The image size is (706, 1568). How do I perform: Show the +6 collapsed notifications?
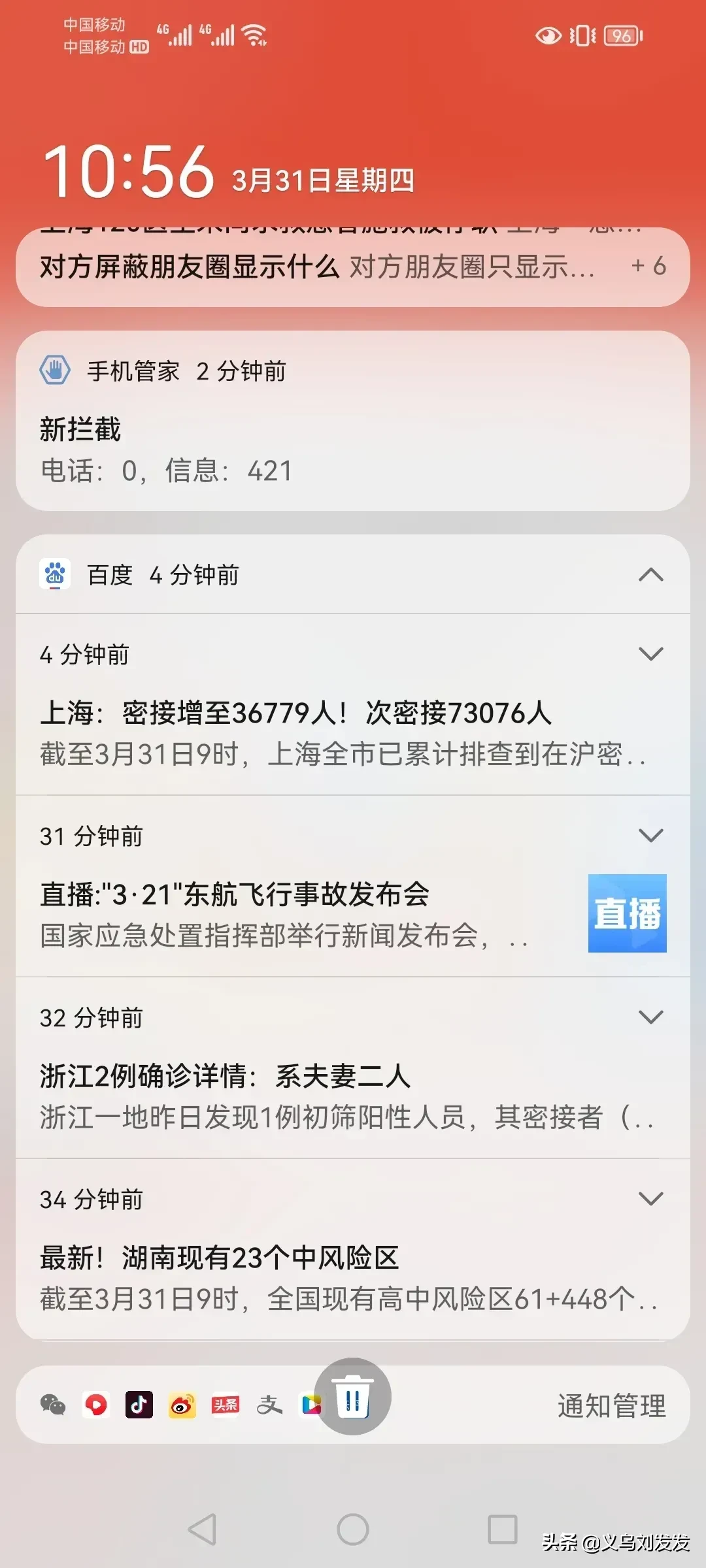(648, 267)
